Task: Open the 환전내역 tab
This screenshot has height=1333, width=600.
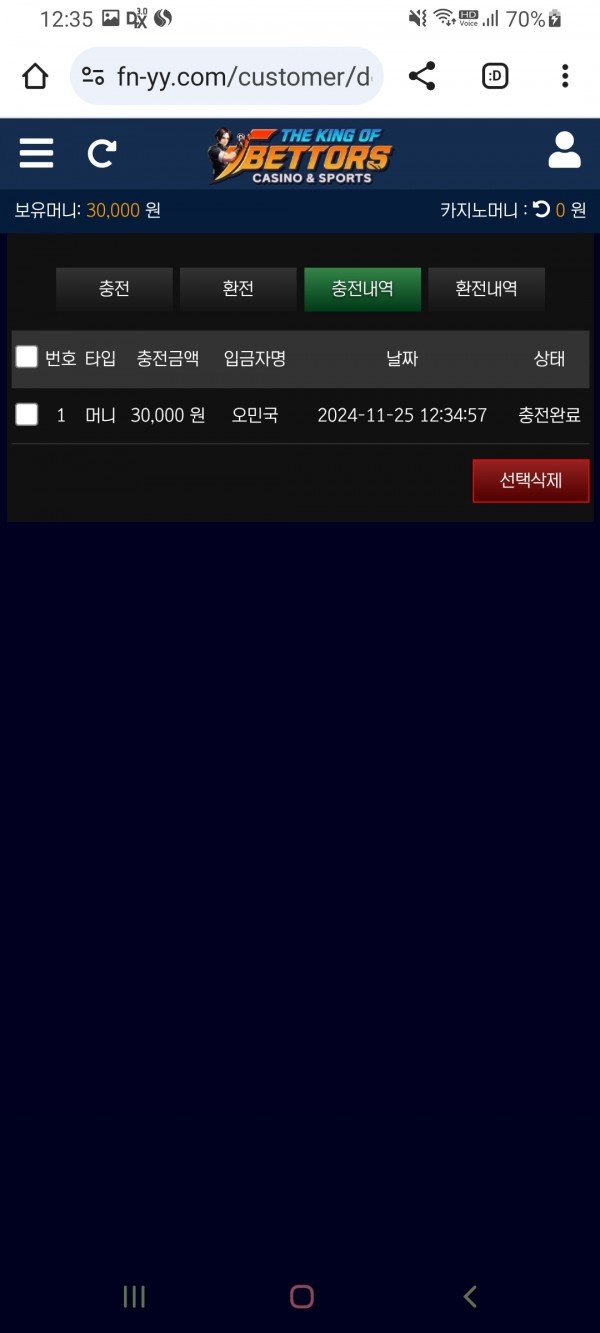Action: point(486,289)
